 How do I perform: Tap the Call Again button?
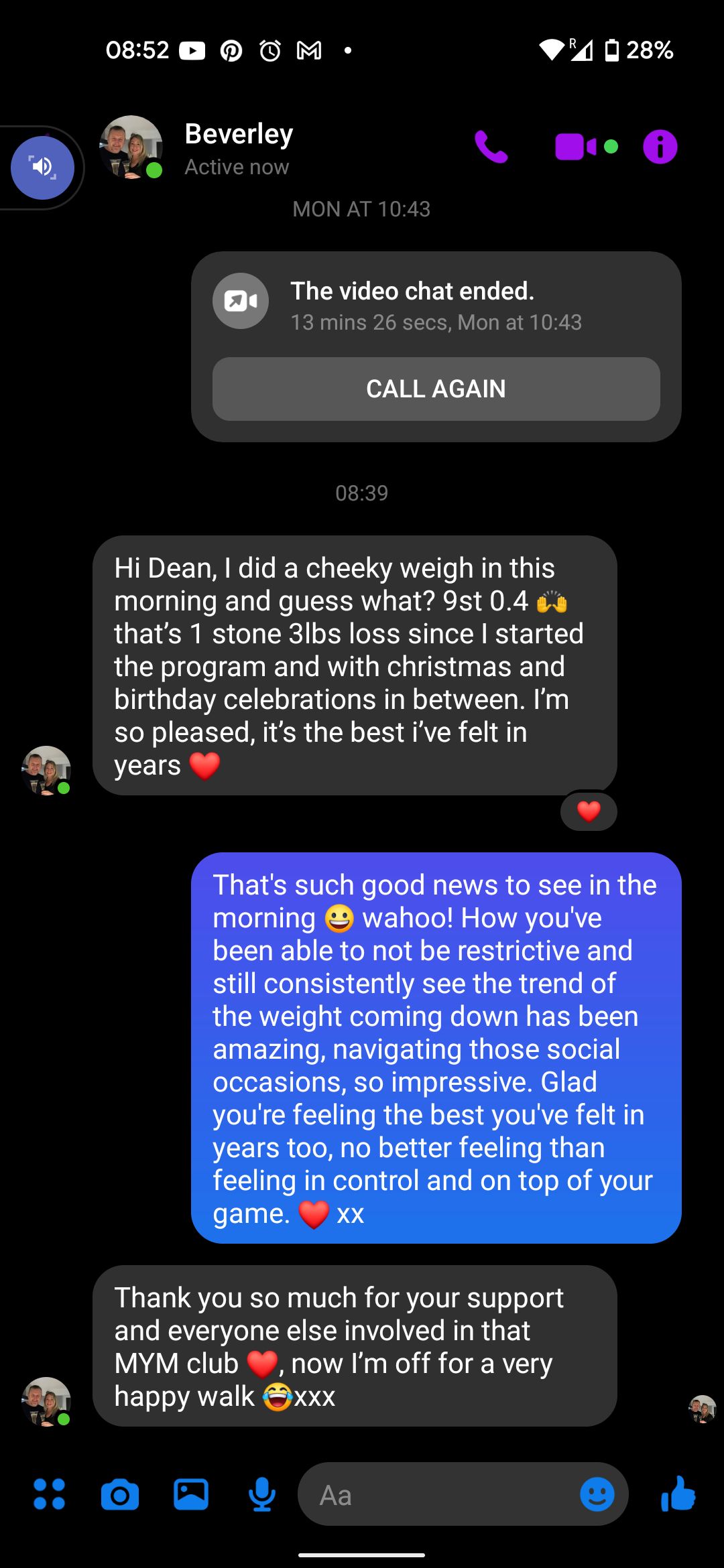tap(436, 389)
